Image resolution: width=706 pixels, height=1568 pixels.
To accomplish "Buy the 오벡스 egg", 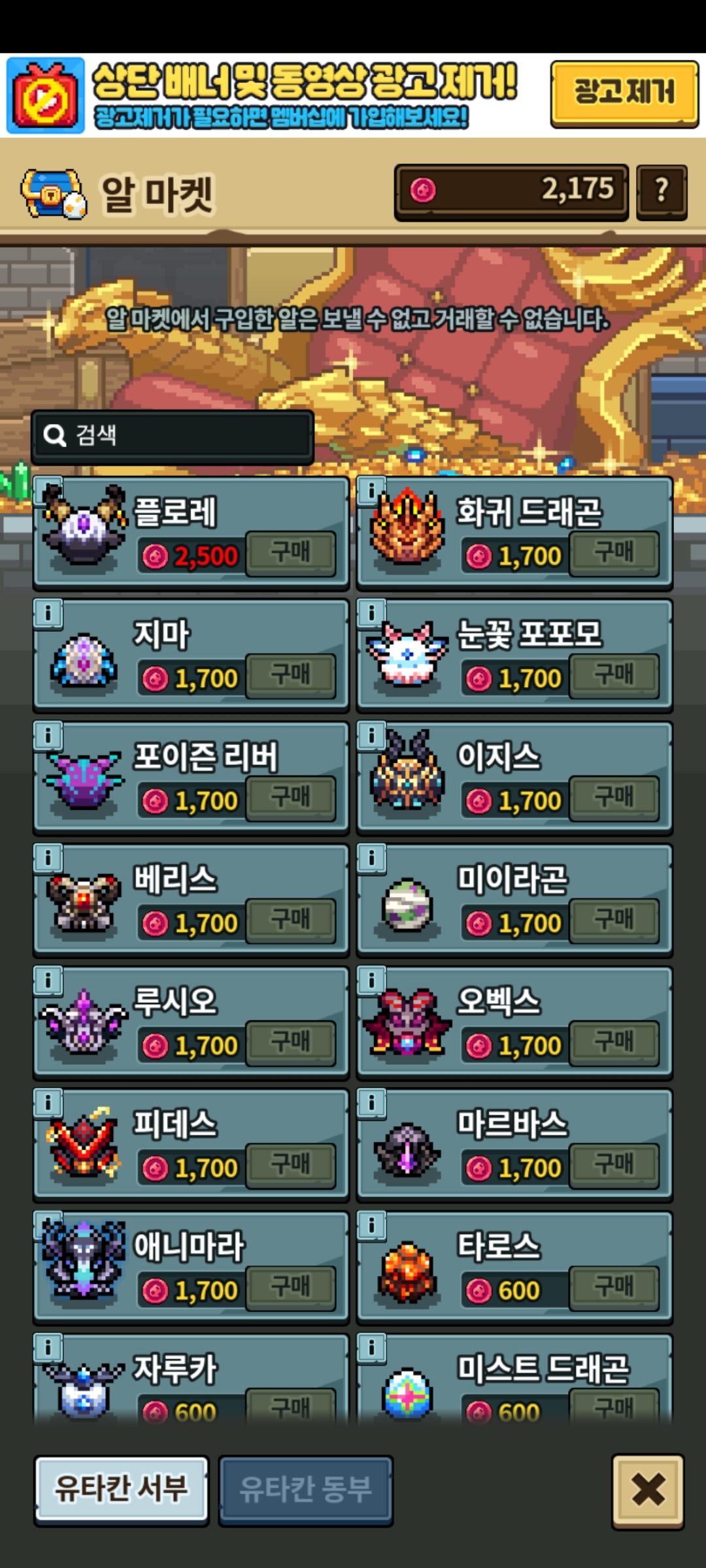I will [x=614, y=1042].
